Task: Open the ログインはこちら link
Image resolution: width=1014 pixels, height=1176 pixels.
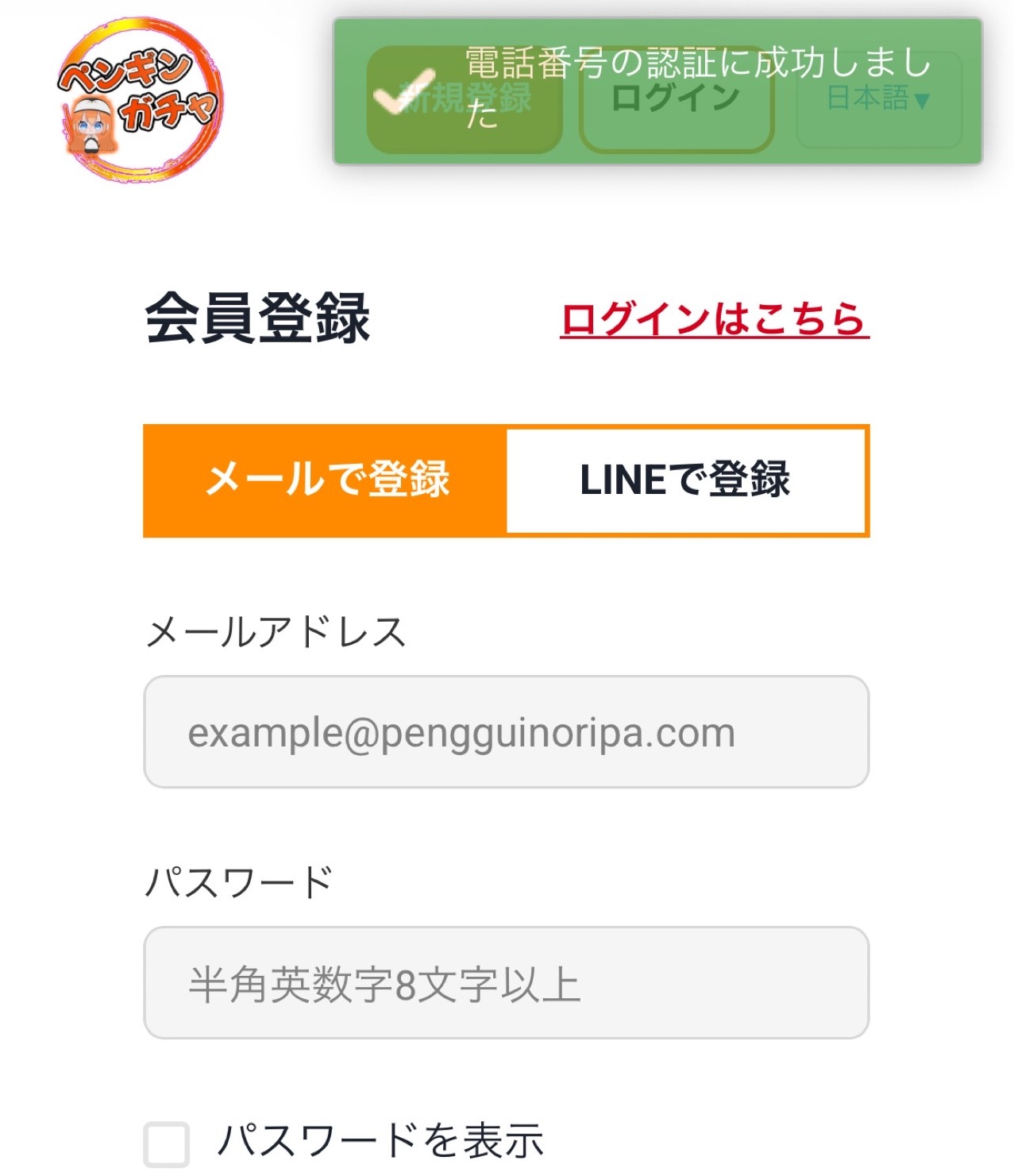Action: coord(713,319)
